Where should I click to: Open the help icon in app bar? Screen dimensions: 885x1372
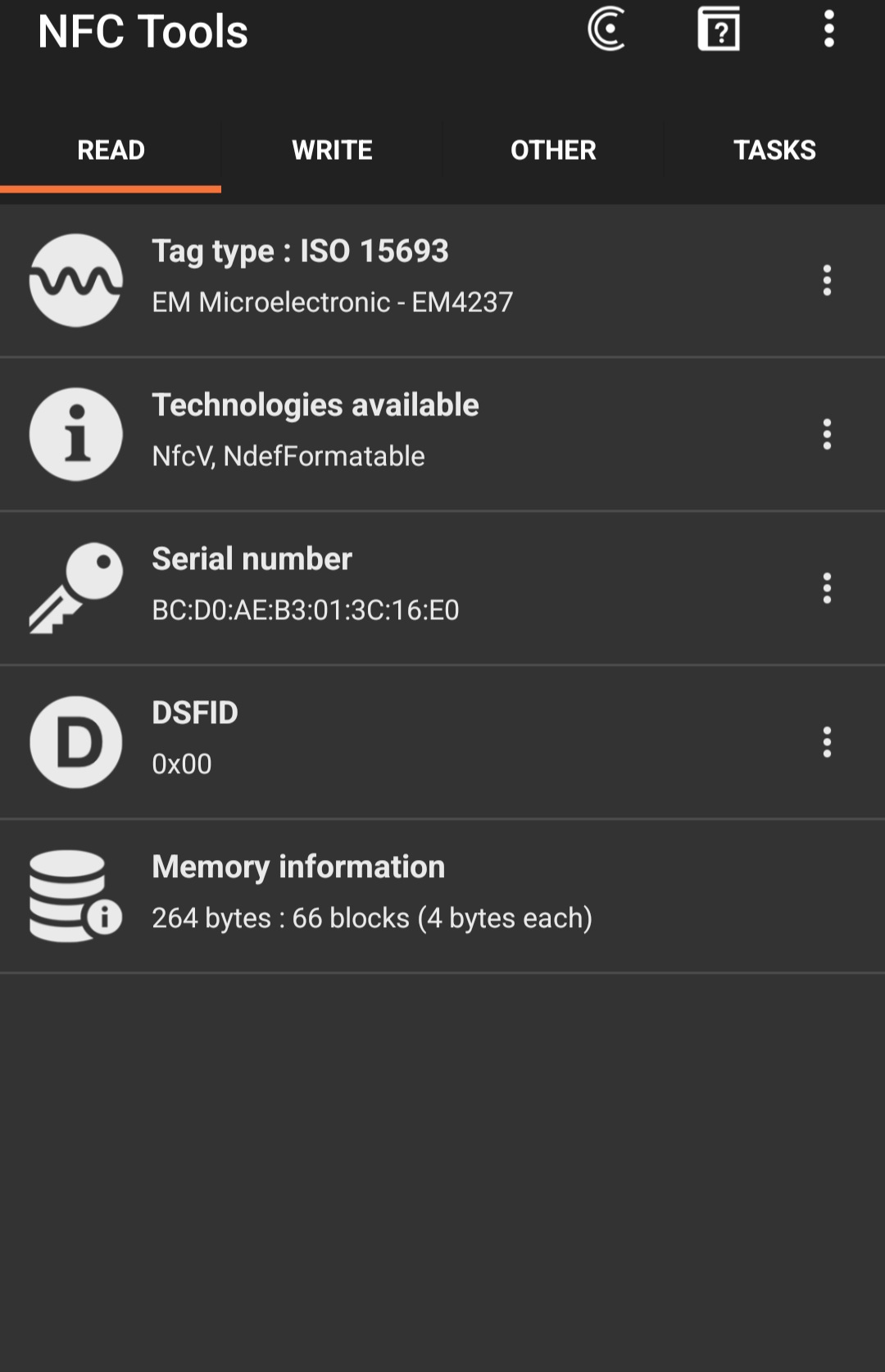[719, 29]
